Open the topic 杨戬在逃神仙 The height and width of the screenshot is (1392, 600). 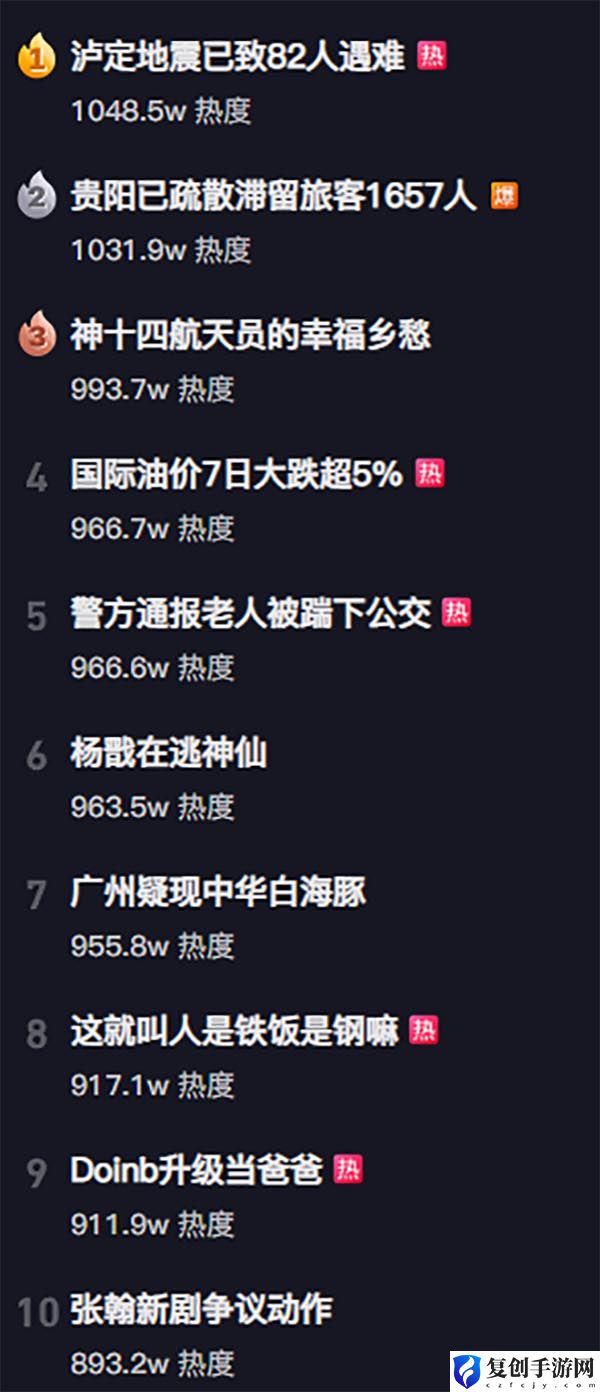point(168,752)
